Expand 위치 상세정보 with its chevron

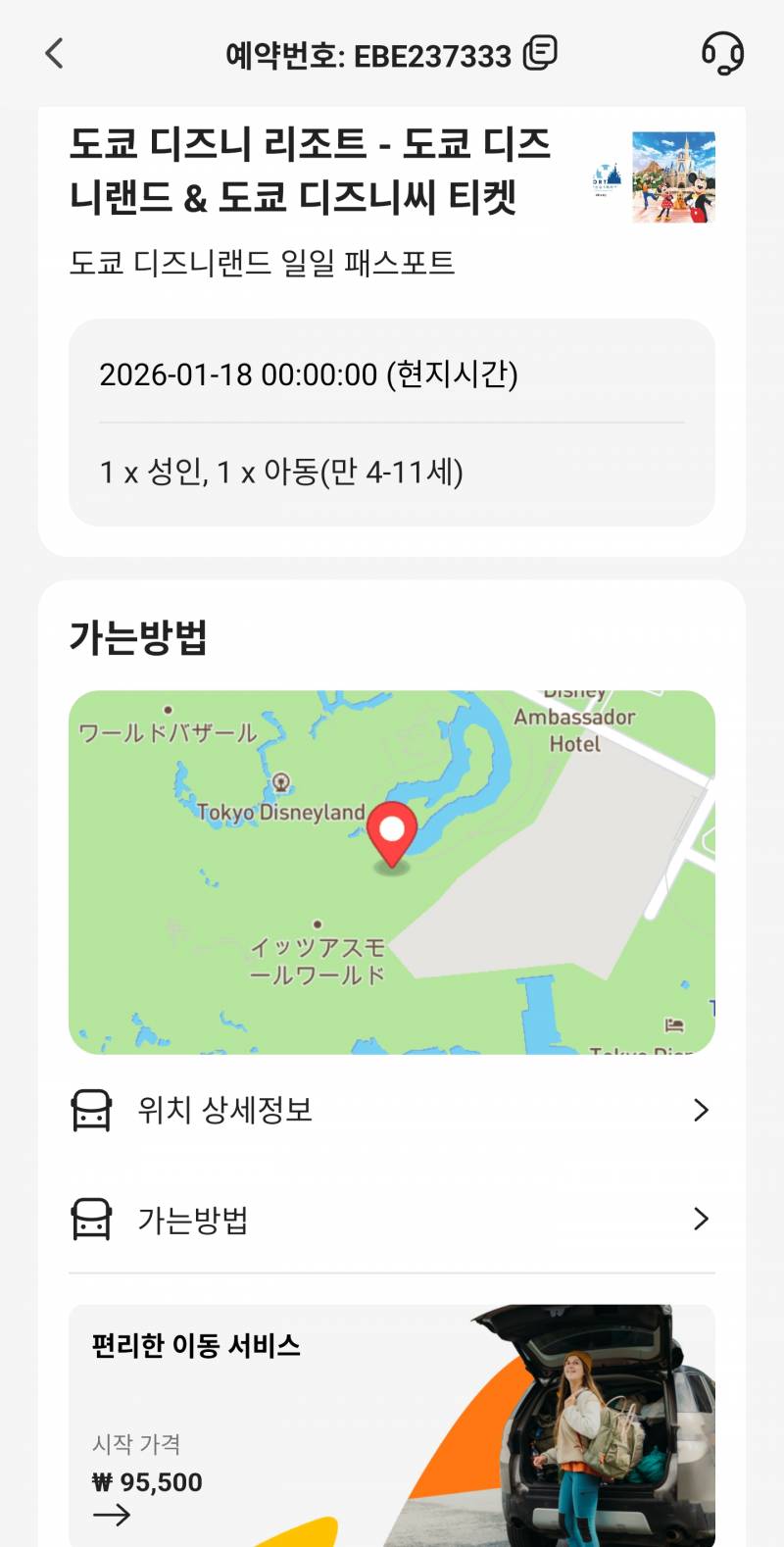(701, 1110)
